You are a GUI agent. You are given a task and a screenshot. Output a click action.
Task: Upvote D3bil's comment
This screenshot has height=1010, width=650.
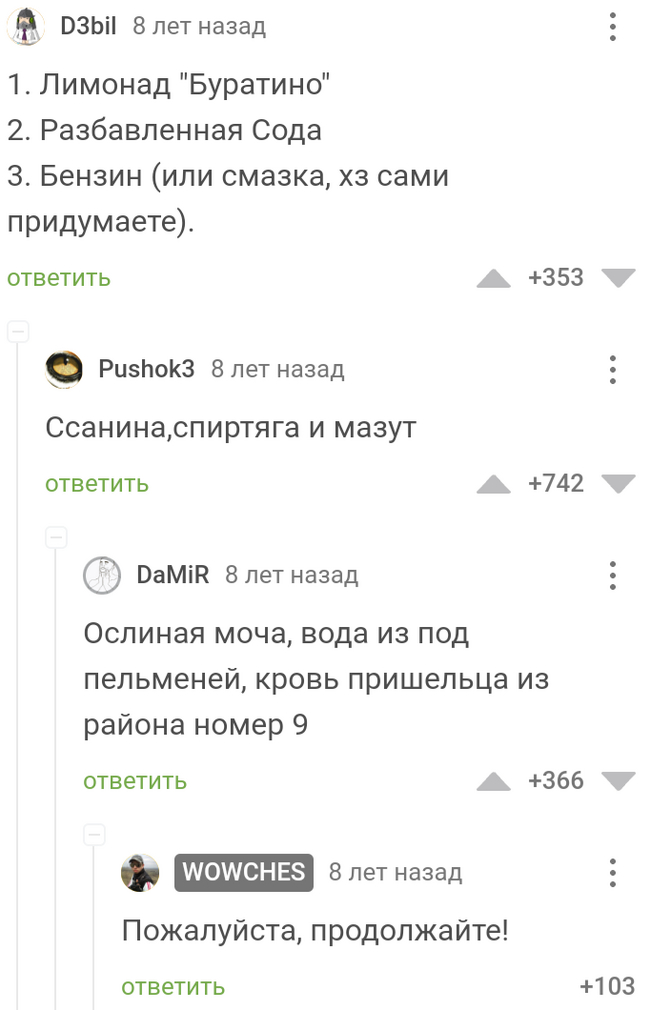494,278
